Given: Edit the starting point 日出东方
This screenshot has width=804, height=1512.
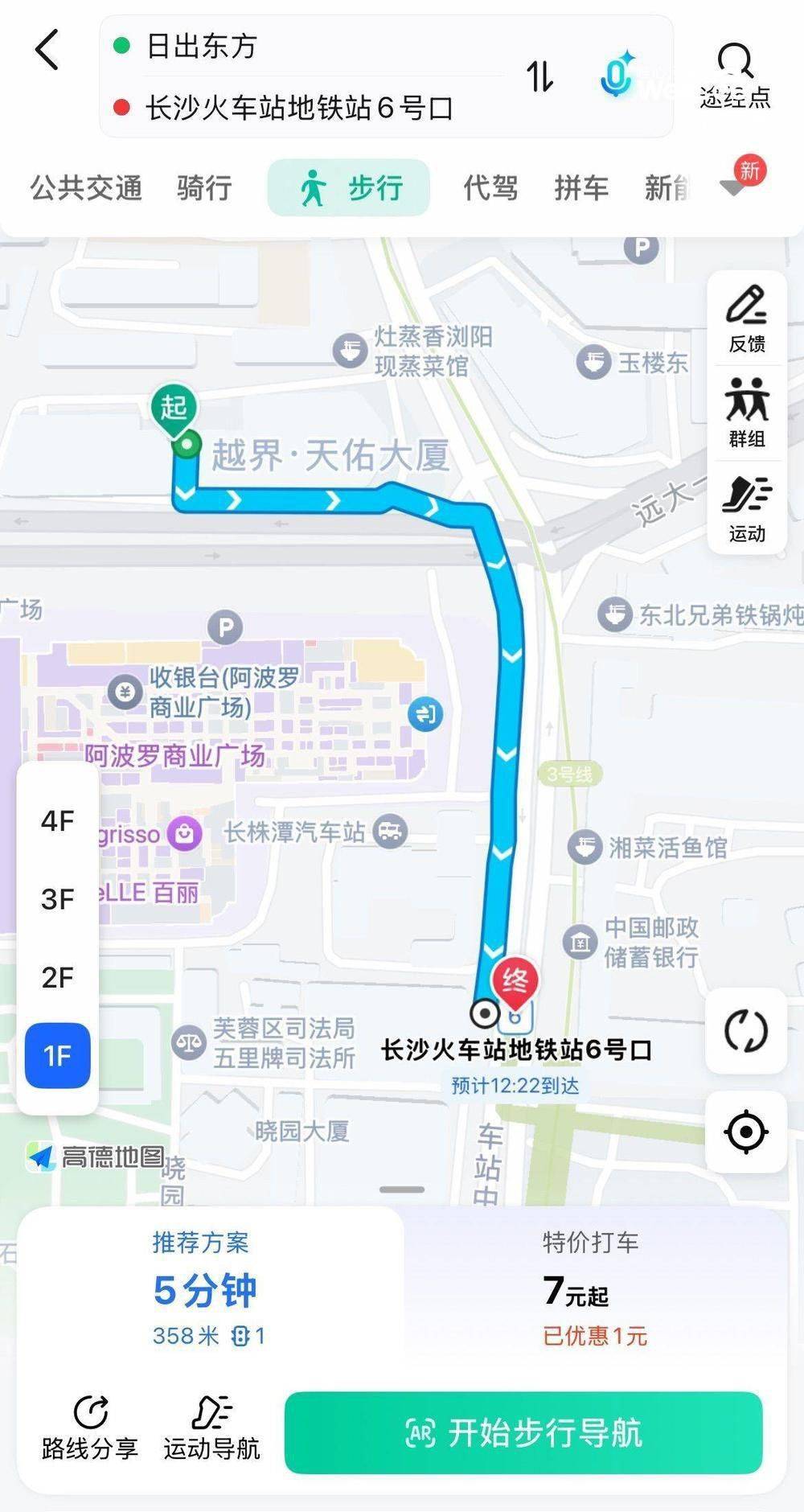Looking at the screenshot, I should [x=306, y=46].
